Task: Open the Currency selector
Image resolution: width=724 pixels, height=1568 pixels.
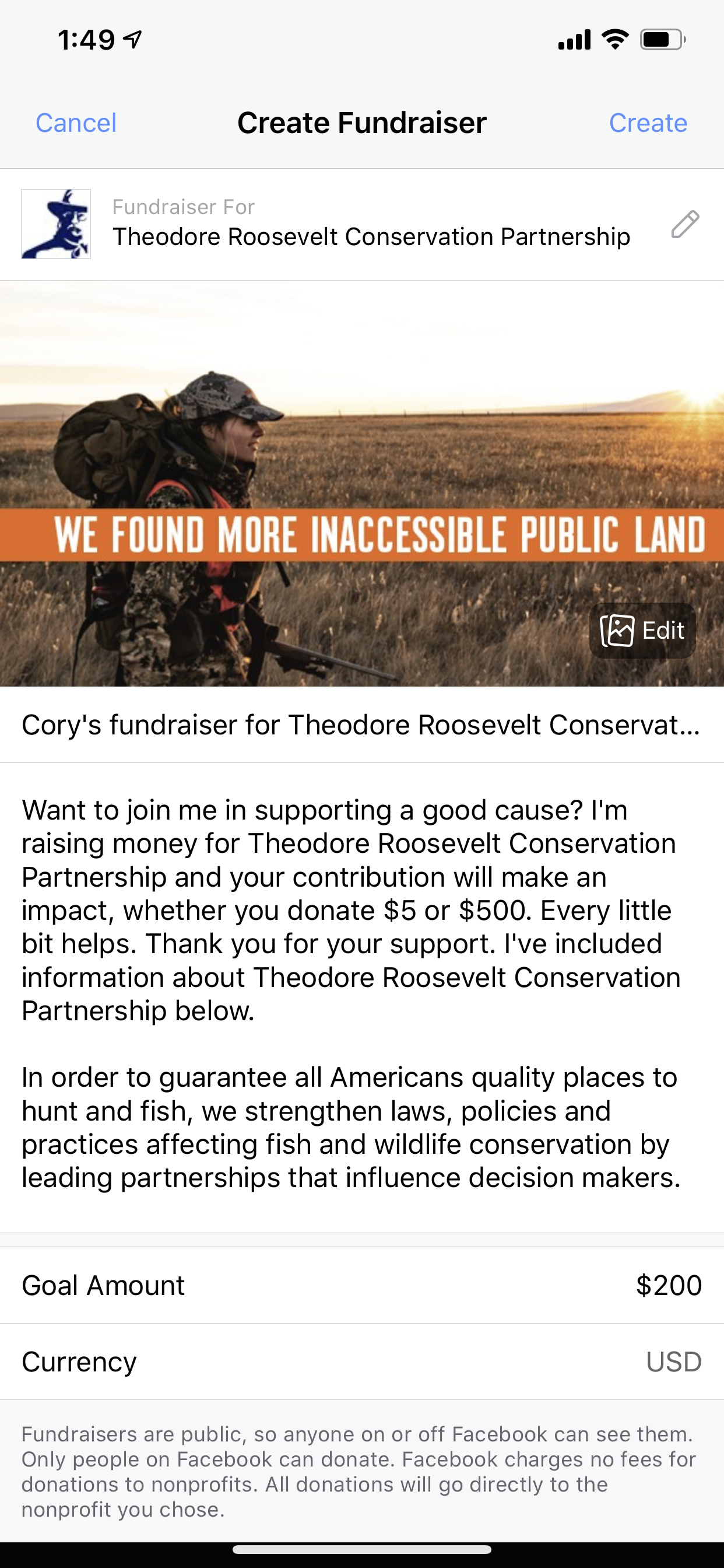Action: coord(362,1361)
